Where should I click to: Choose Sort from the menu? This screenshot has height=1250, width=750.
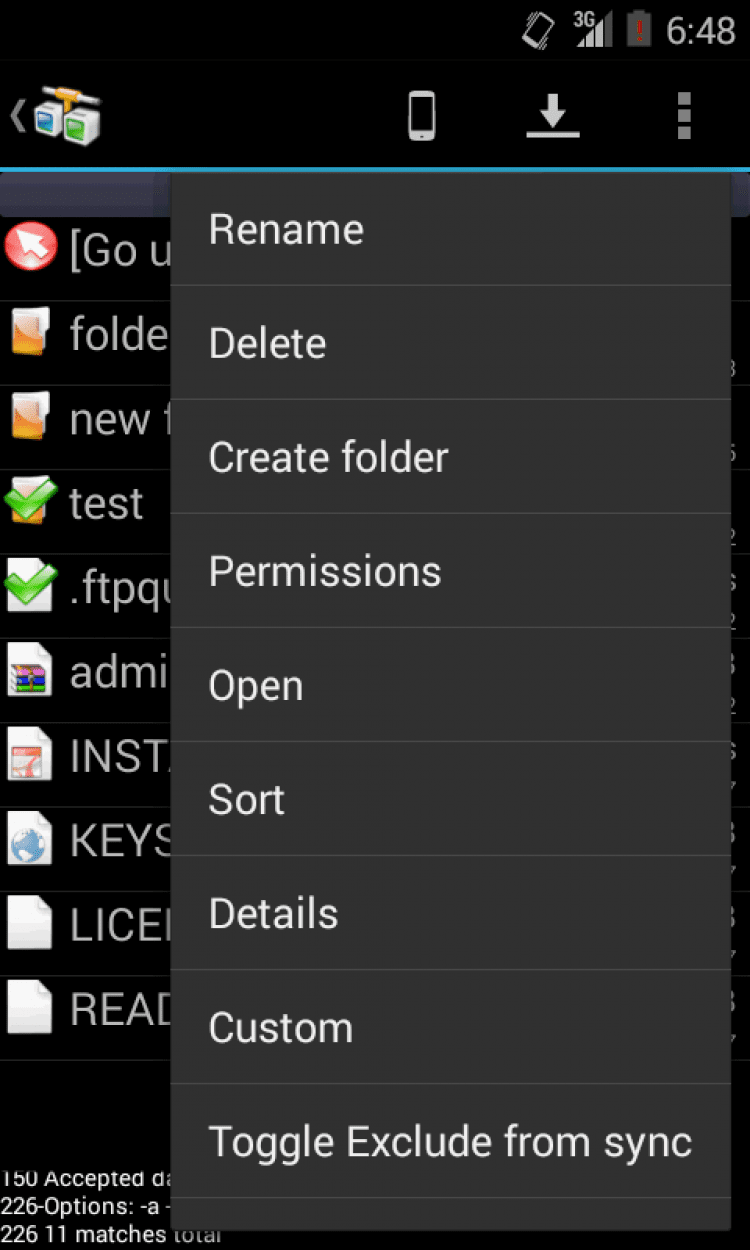(x=450, y=799)
